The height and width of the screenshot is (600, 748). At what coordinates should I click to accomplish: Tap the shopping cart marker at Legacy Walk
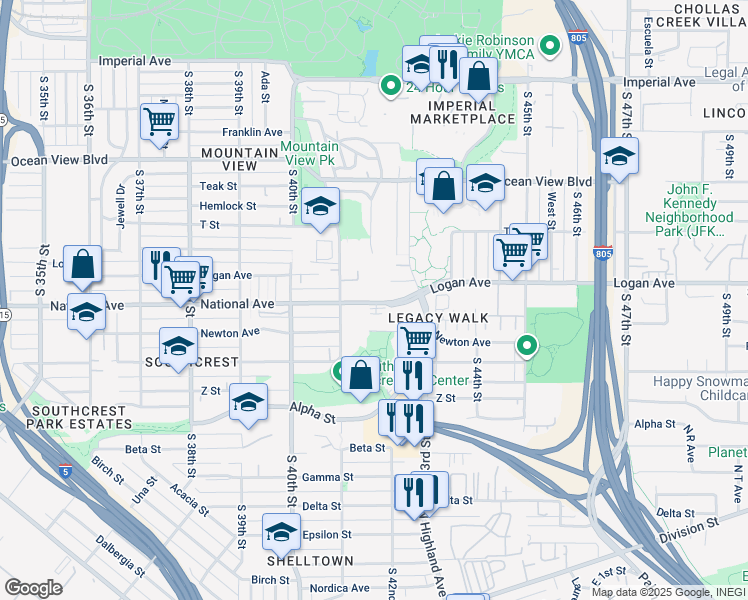coord(416,341)
